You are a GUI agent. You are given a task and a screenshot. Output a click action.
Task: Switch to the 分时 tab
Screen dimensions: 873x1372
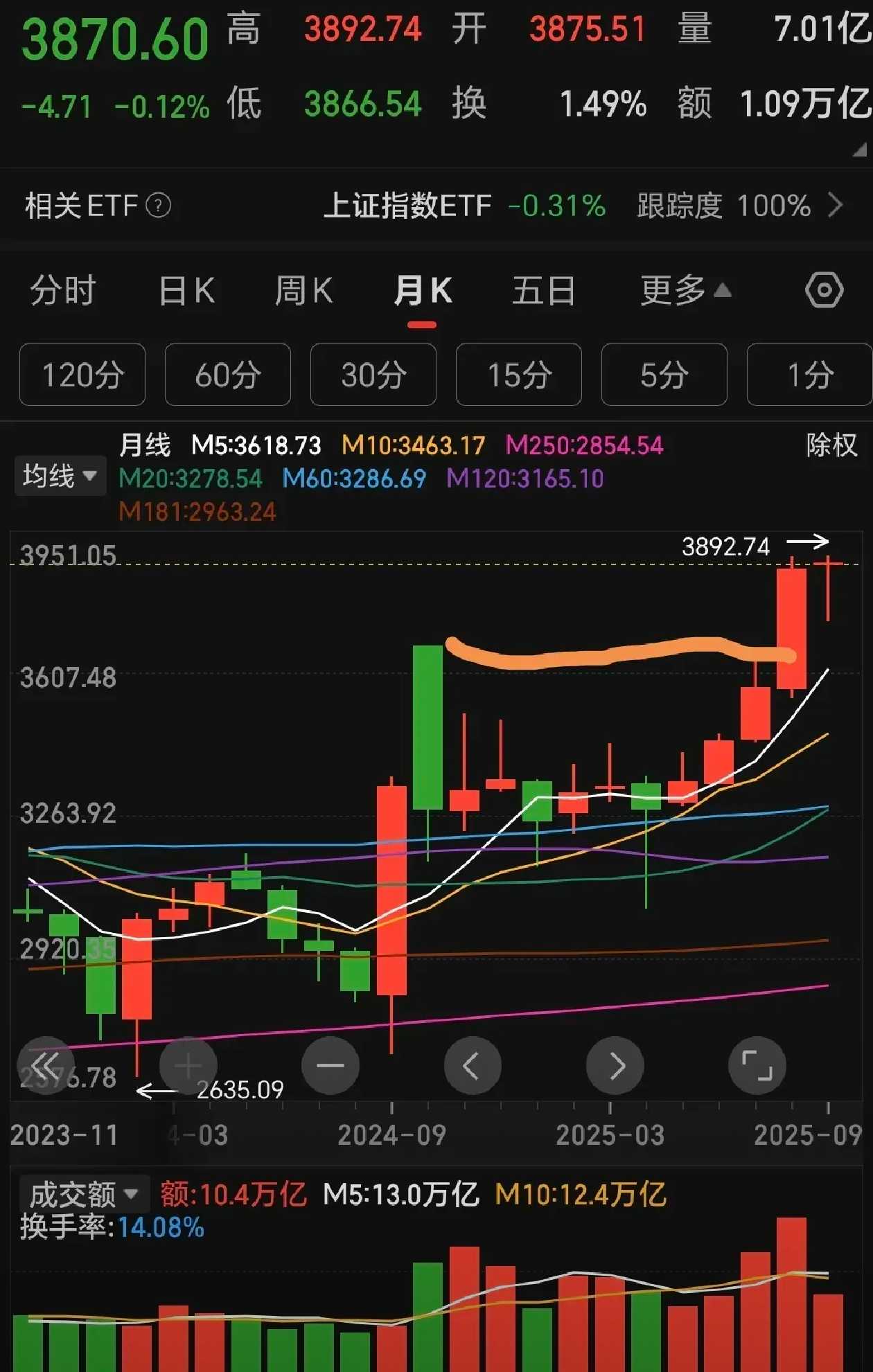[62, 292]
